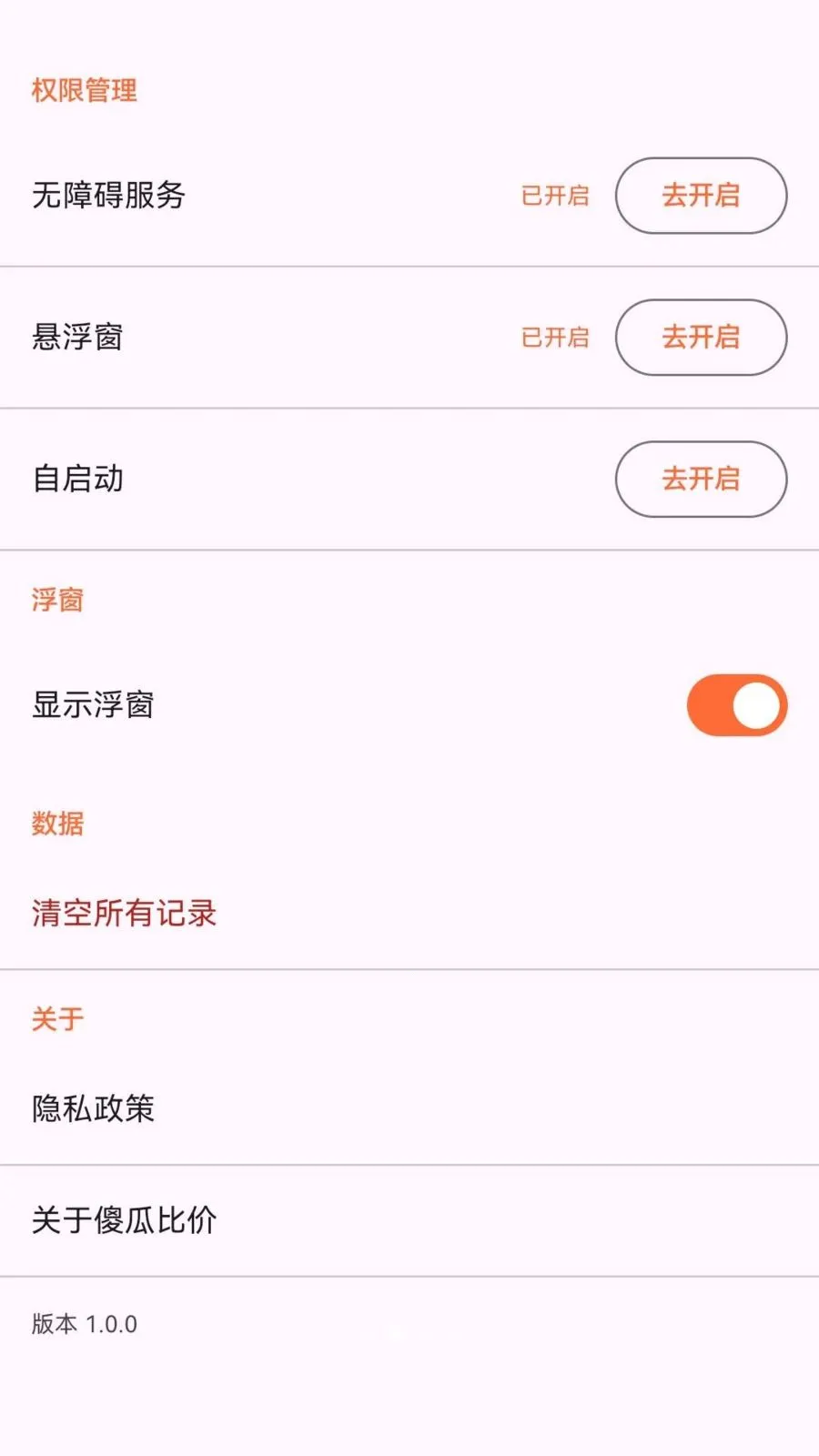Open the 隐私政策 page

click(94, 1108)
